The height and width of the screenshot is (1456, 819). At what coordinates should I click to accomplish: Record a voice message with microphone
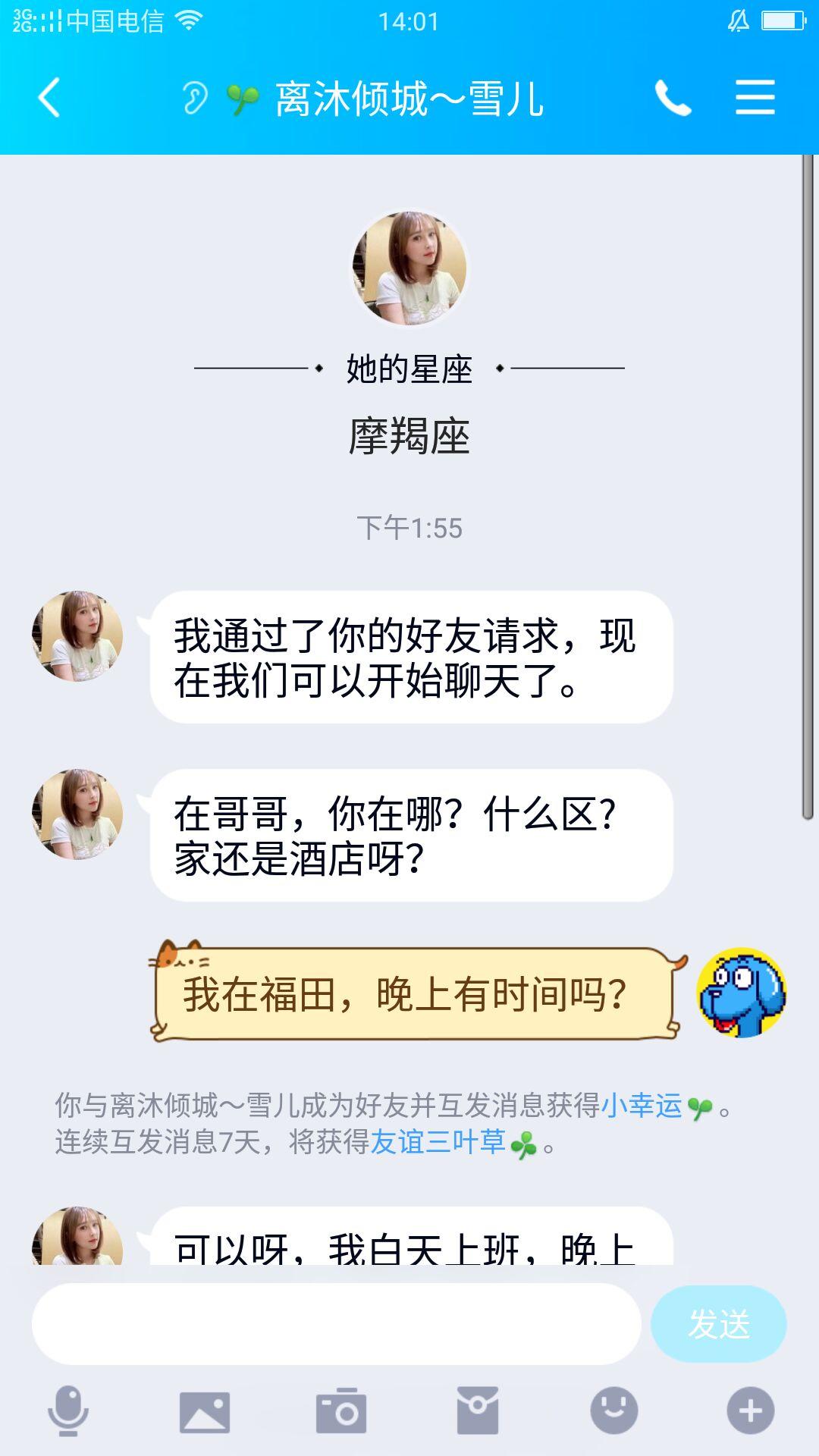click(68, 1411)
